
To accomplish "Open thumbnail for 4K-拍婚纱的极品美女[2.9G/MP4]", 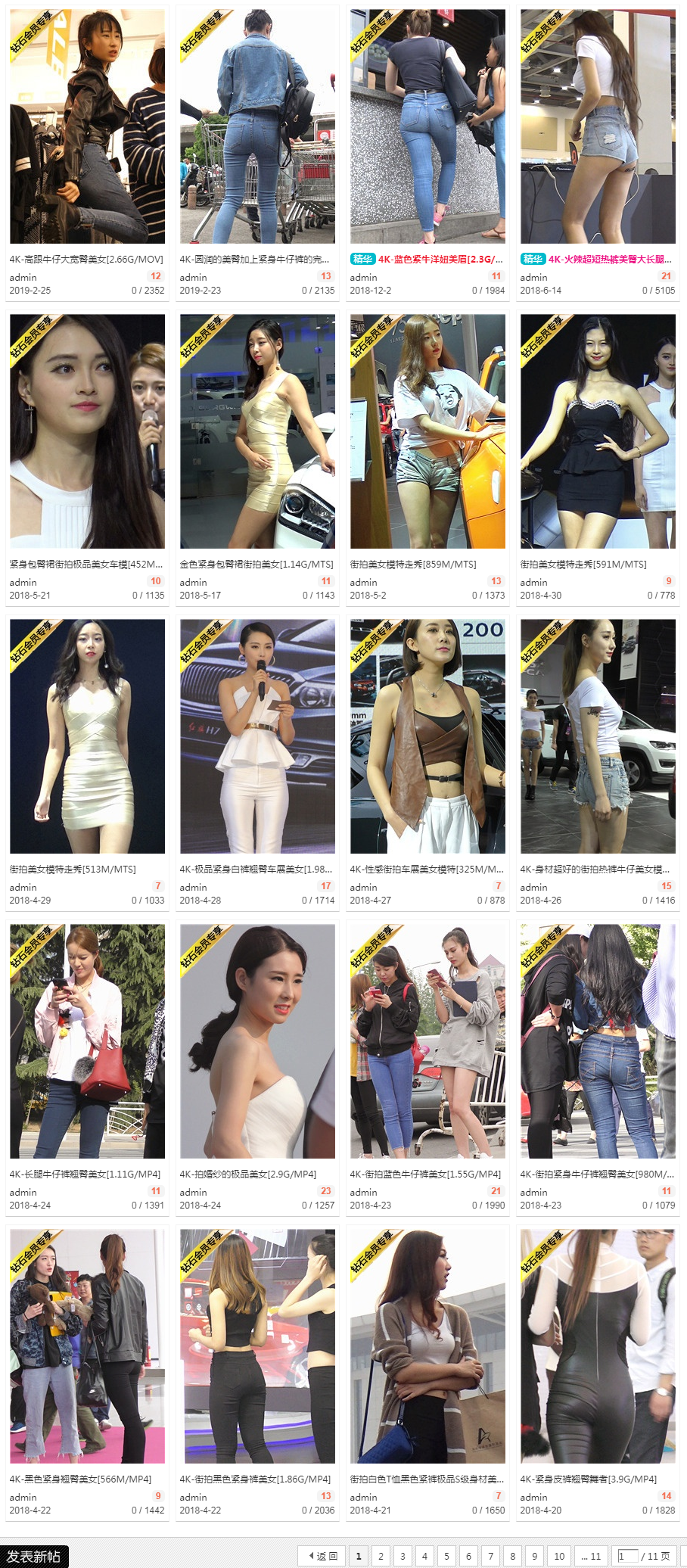I will click(257, 1041).
